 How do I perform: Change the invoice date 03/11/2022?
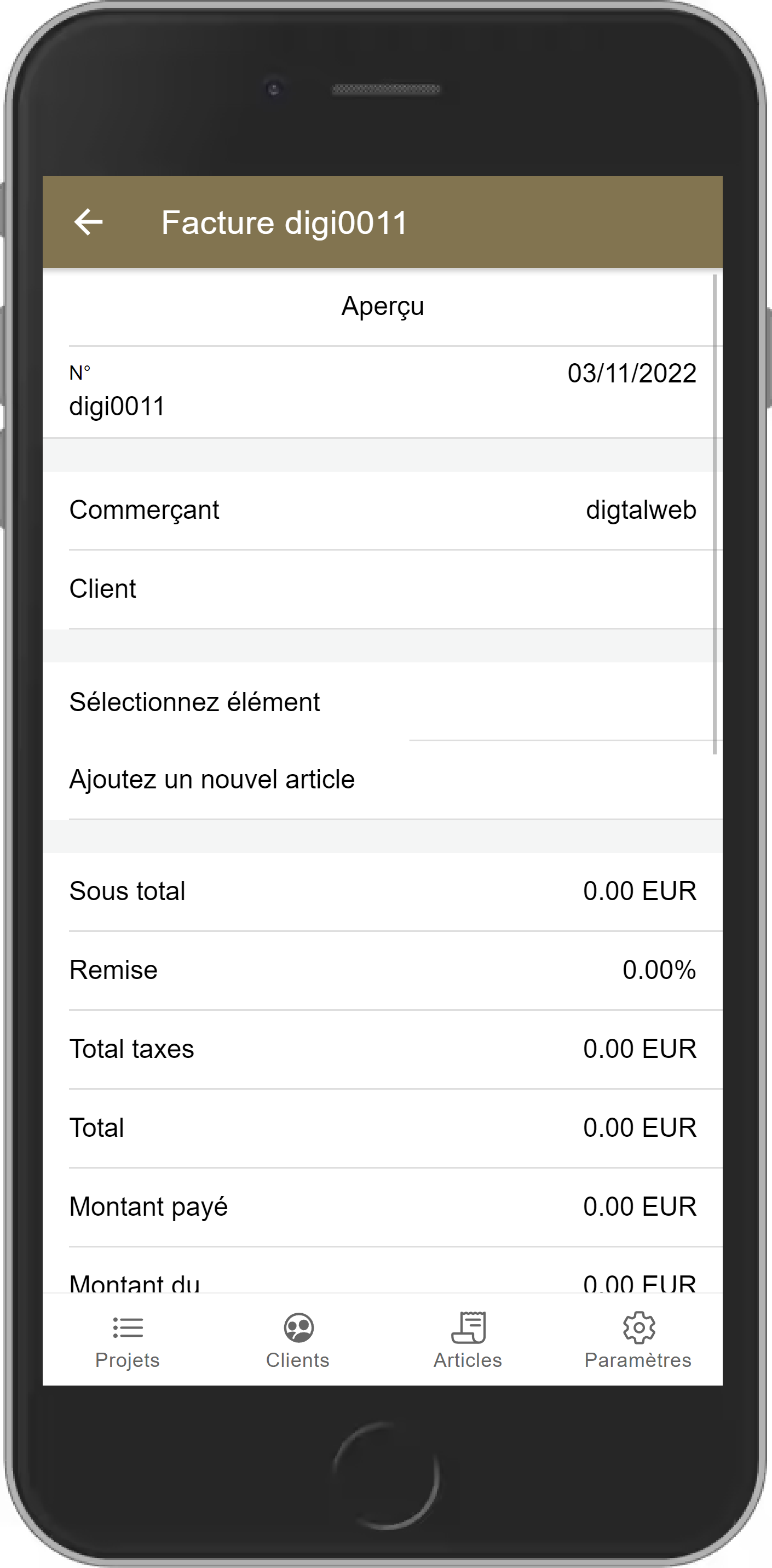[631, 373]
